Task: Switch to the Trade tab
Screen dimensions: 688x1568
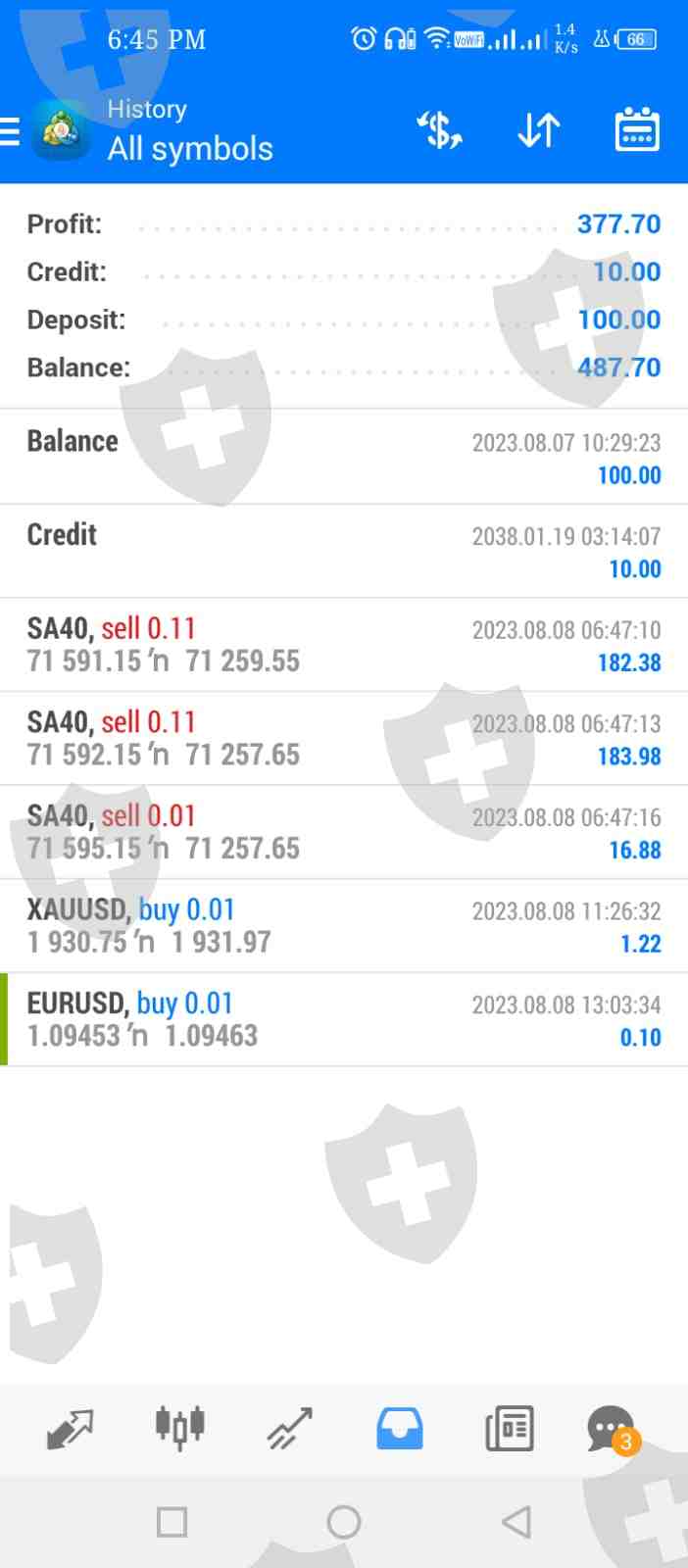Action: (290, 1429)
